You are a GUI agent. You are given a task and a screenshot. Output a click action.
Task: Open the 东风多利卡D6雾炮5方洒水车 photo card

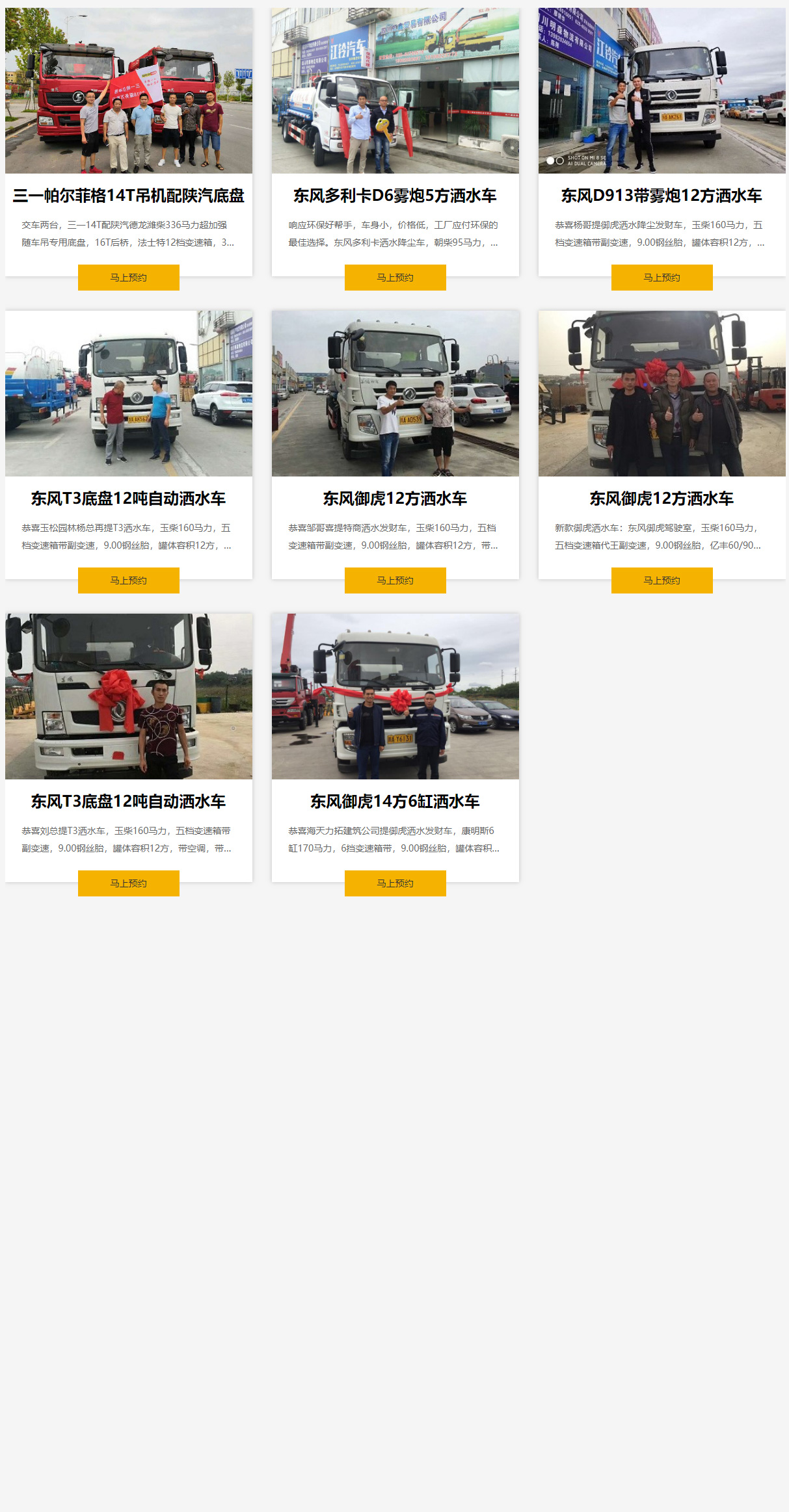[x=395, y=91]
